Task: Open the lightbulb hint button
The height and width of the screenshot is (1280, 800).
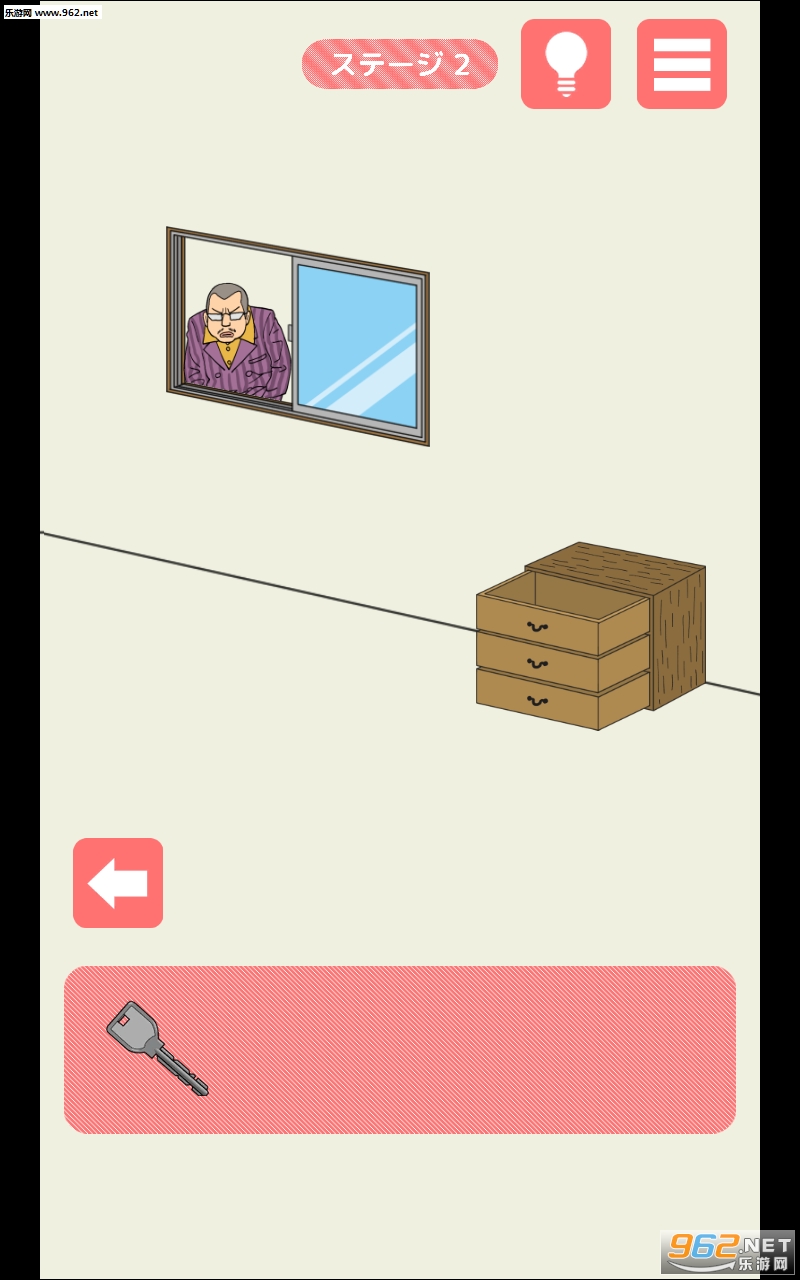Action: point(565,64)
